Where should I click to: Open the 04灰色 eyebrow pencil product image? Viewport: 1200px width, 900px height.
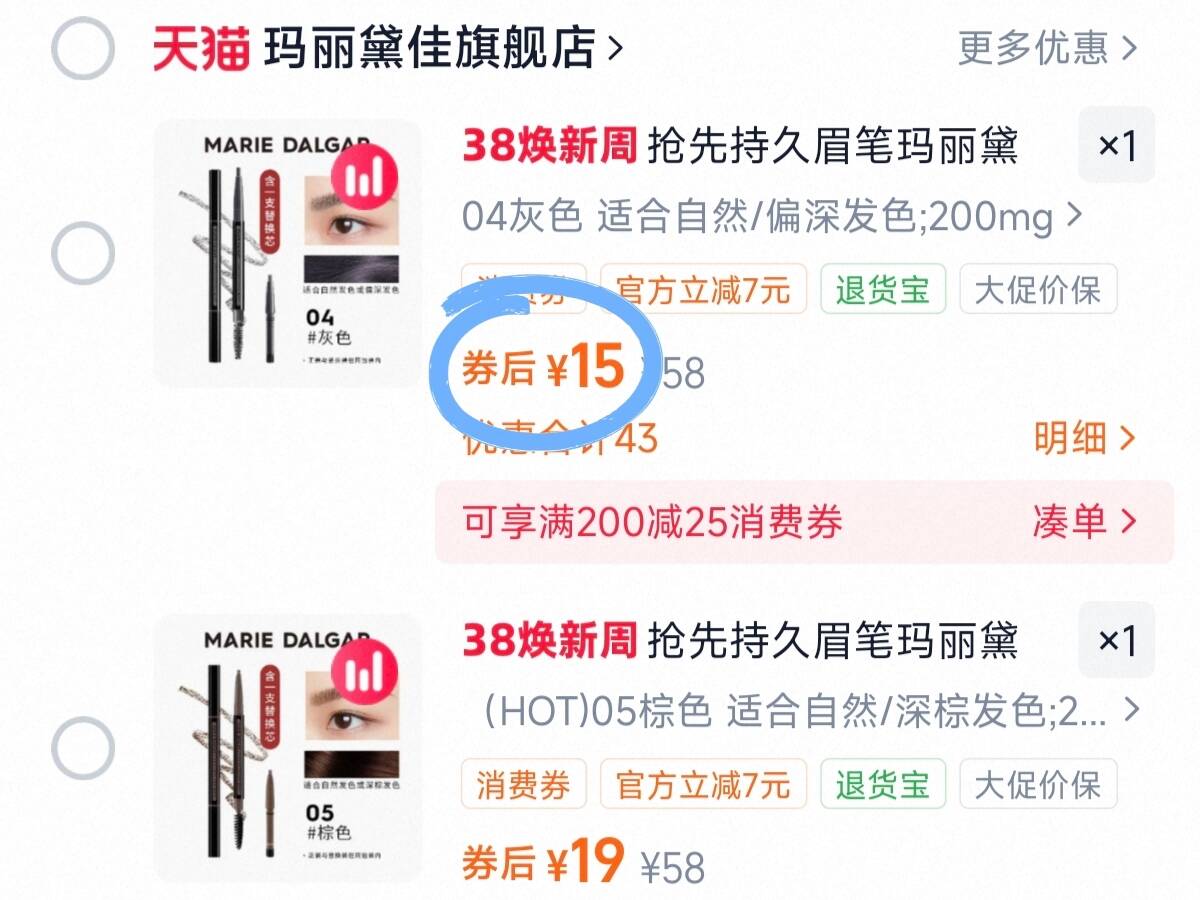coord(288,253)
